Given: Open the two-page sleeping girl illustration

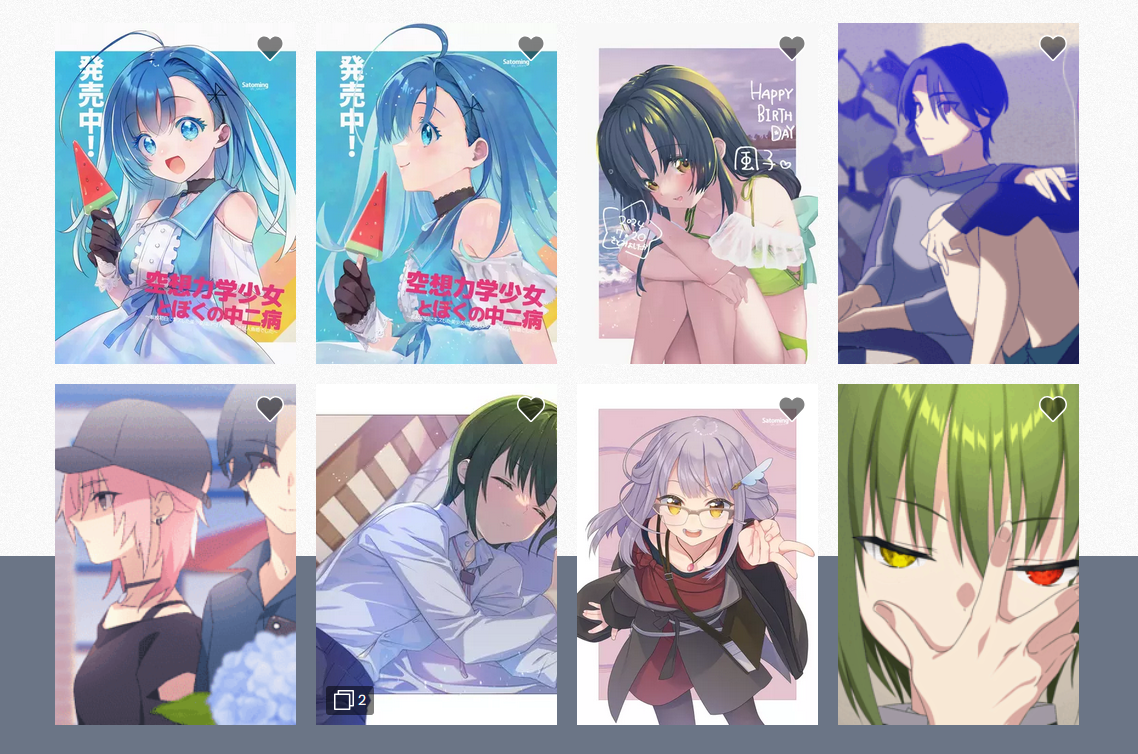Looking at the screenshot, I should (436, 560).
